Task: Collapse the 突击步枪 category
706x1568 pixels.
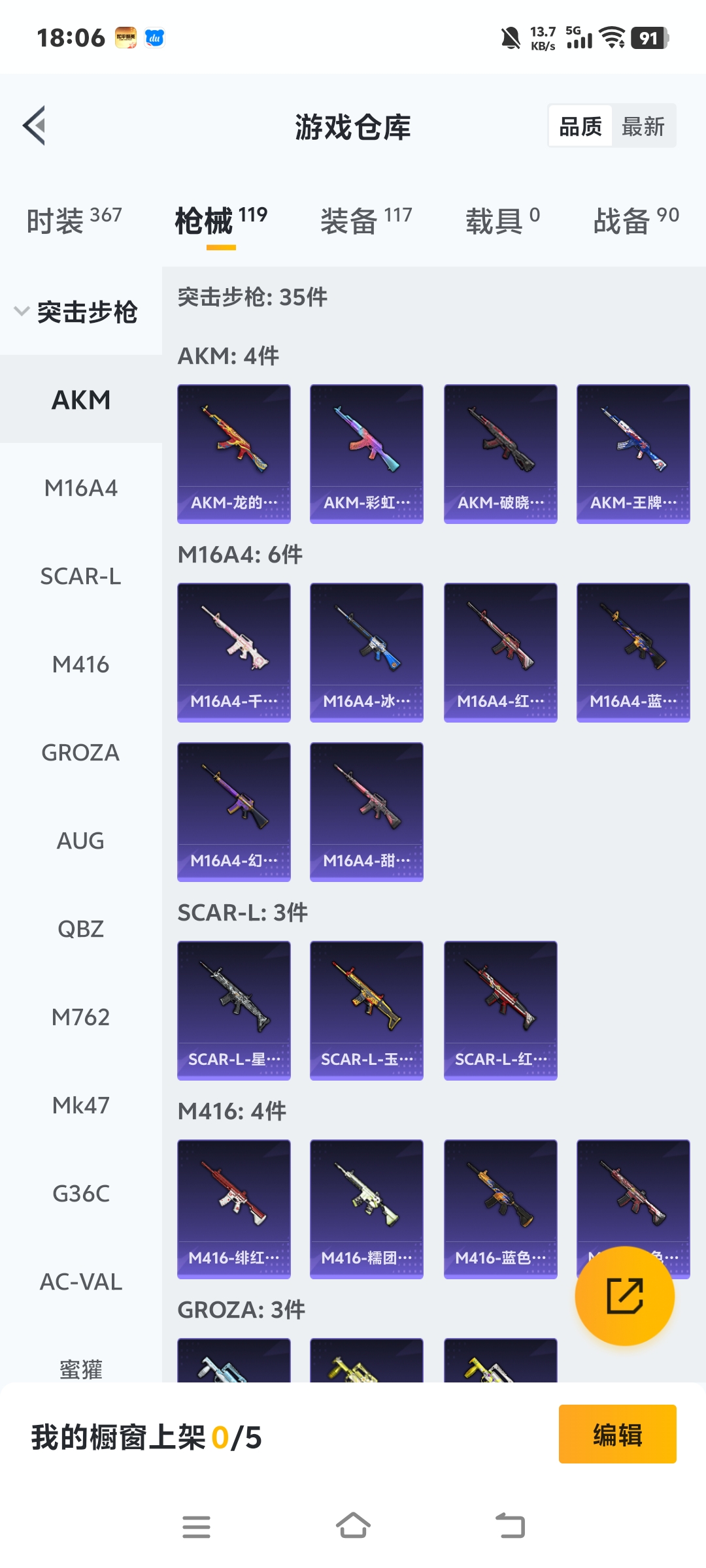Action: (76, 312)
